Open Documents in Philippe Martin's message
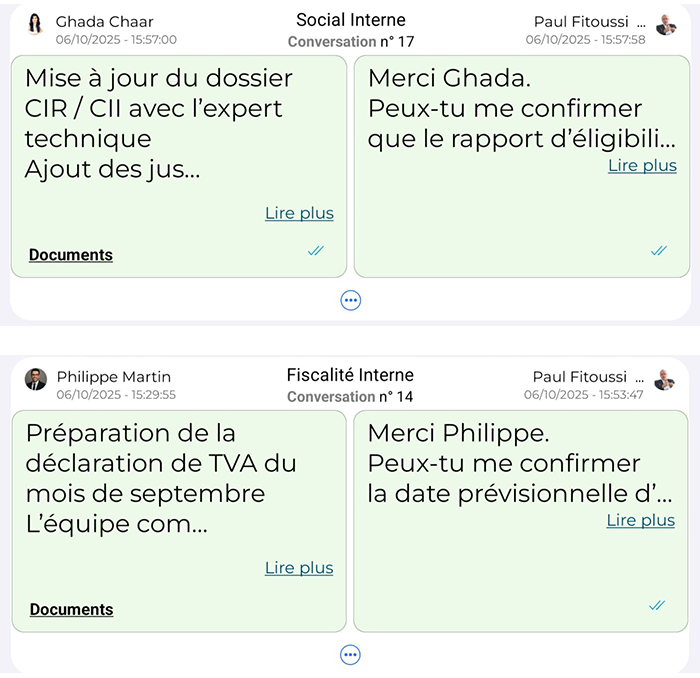700x678 pixels. click(x=71, y=609)
